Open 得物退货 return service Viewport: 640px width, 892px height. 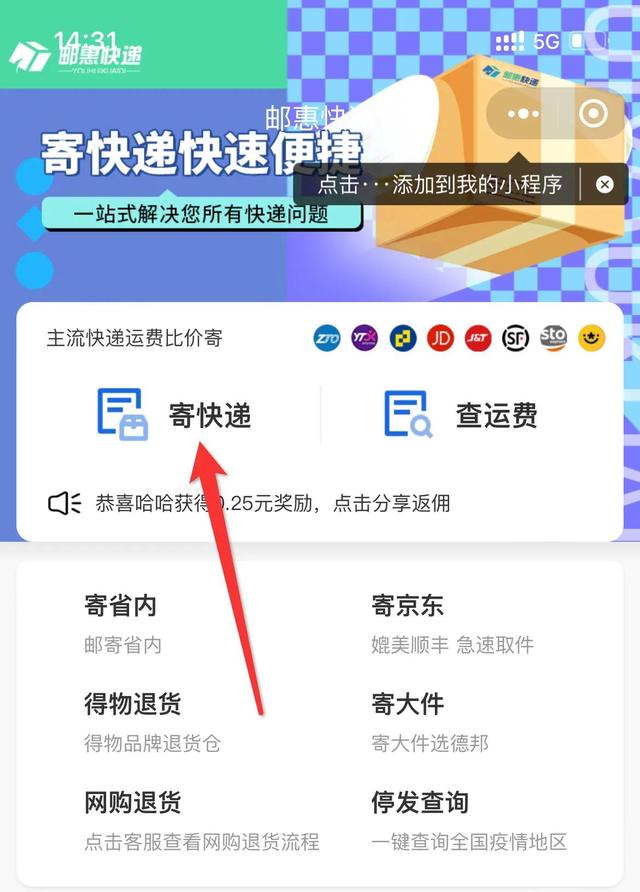click(x=133, y=720)
